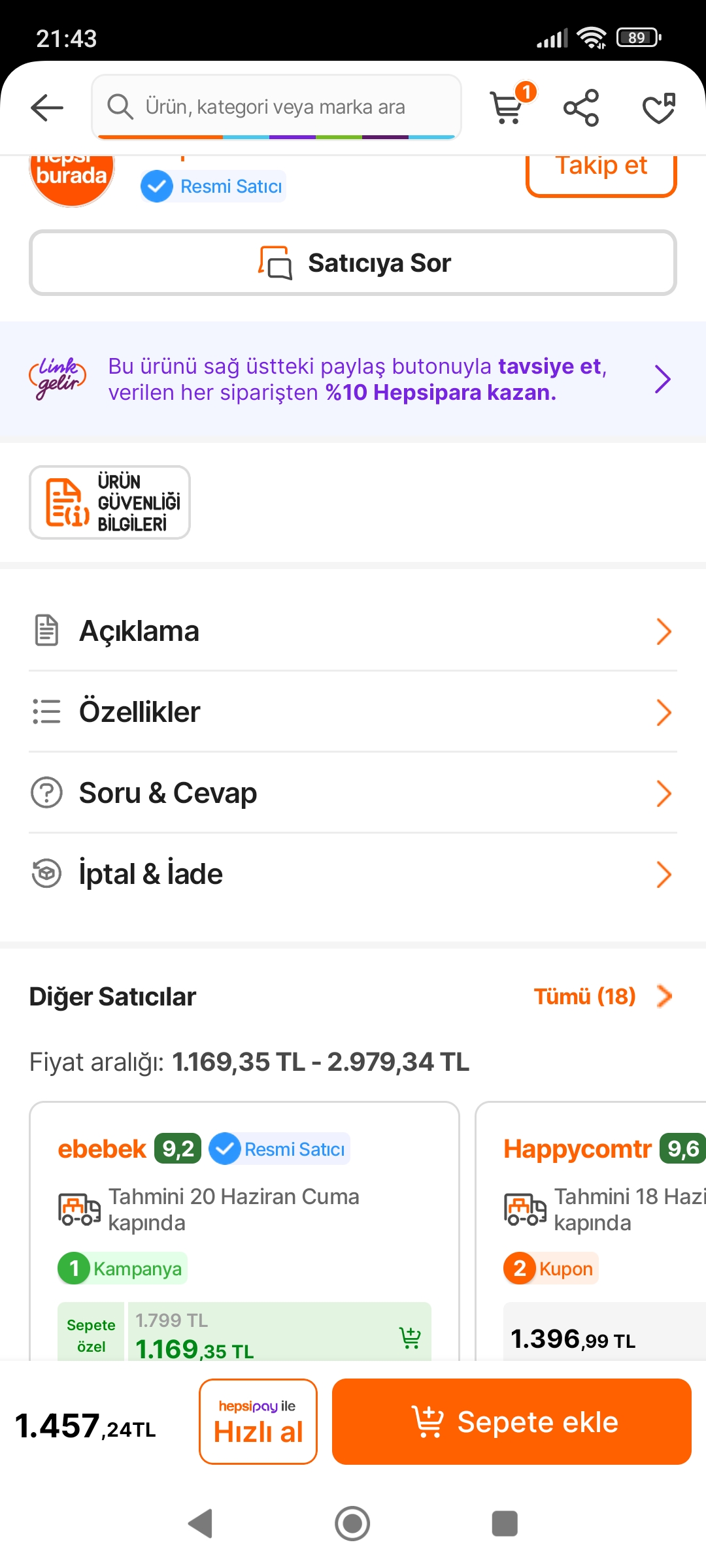Screen dimensions: 706x1568
Task: View Ürün Güvenliği Bilgileri
Action: [x=110, y=502]
